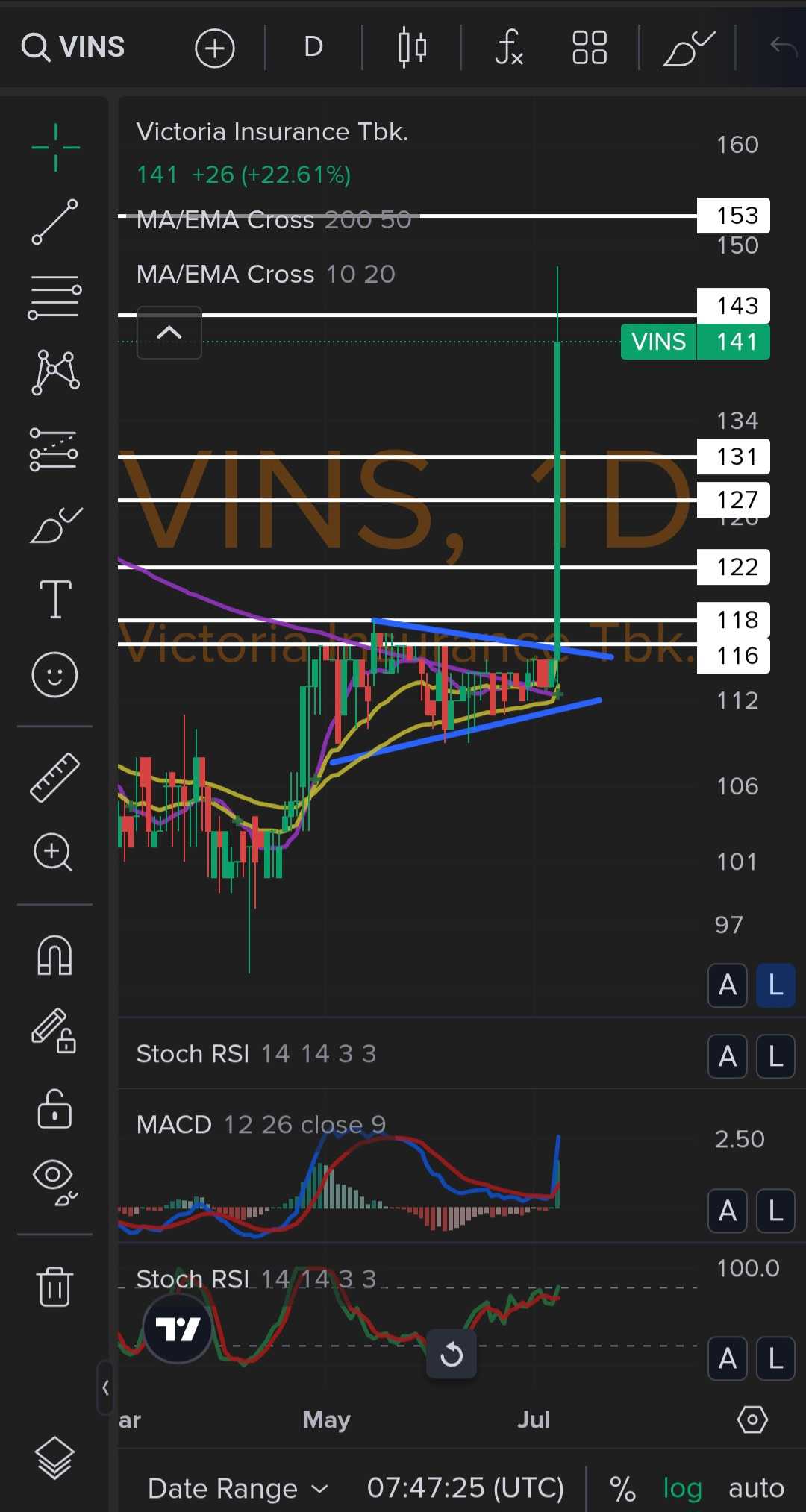
Task: Select the text annotation tool
Action: 55,600
